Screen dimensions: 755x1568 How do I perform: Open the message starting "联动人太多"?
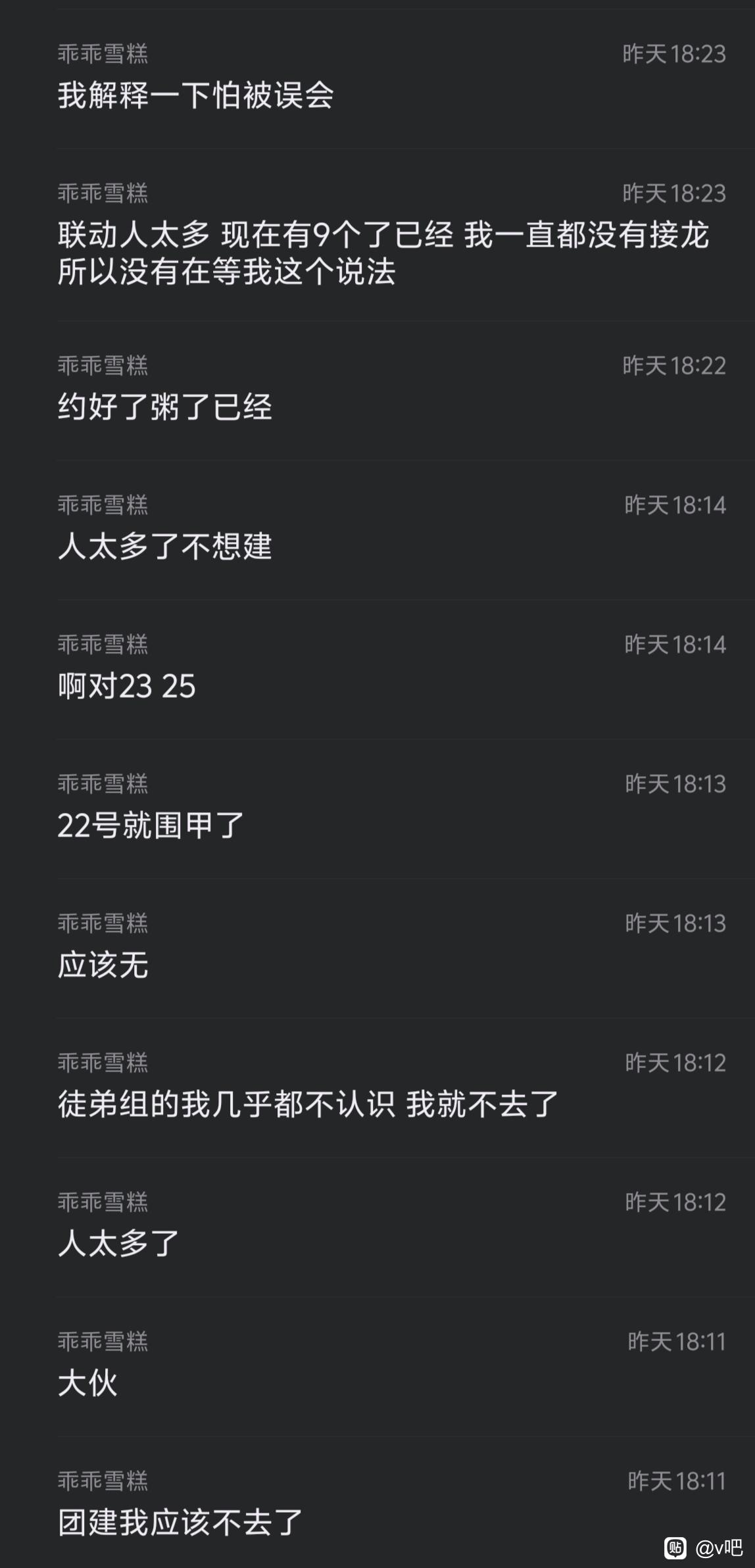383,253
